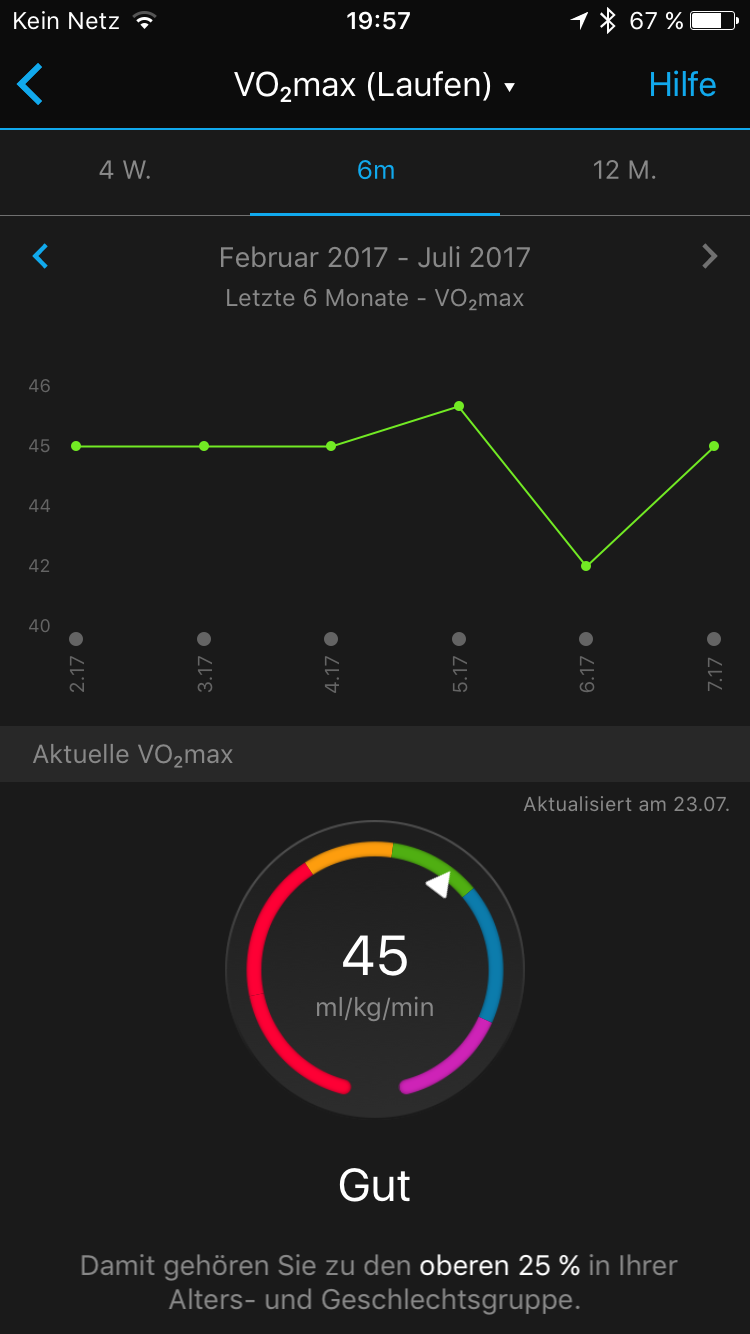Switch to the 12 M. tab

[625, 171]
